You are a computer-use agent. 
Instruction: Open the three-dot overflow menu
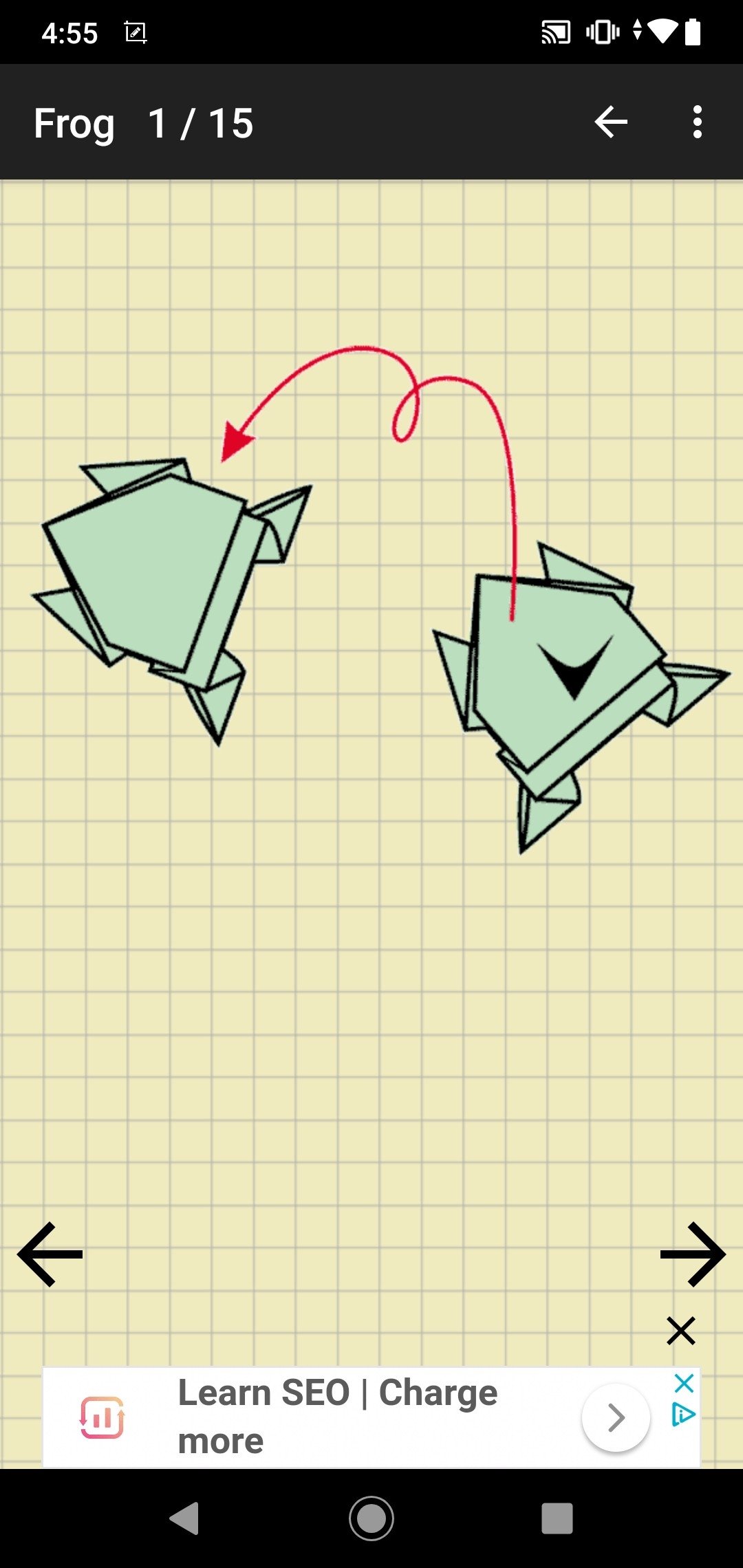pyautogui.click(x=698, y=122)
